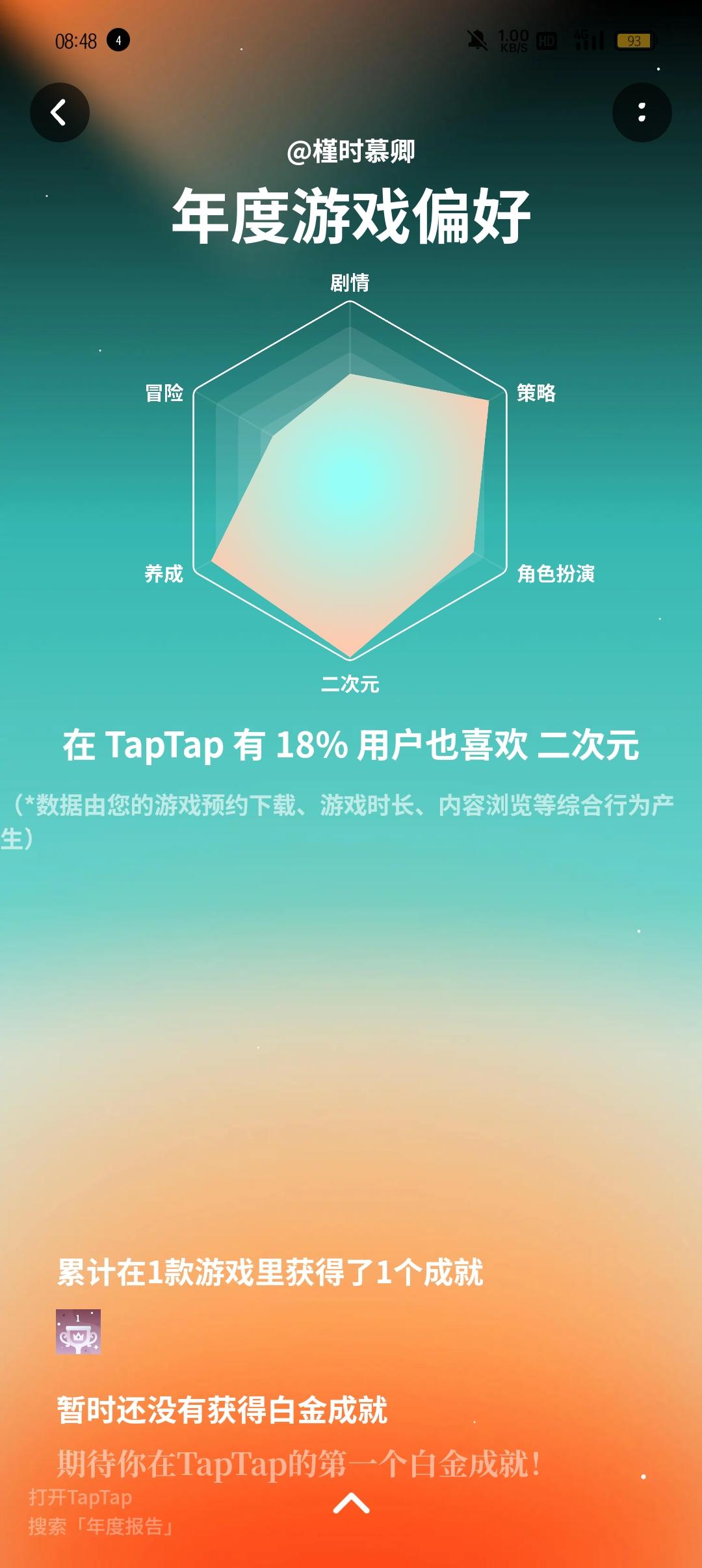Tap the back arrow at top left

tap(60, 112)
